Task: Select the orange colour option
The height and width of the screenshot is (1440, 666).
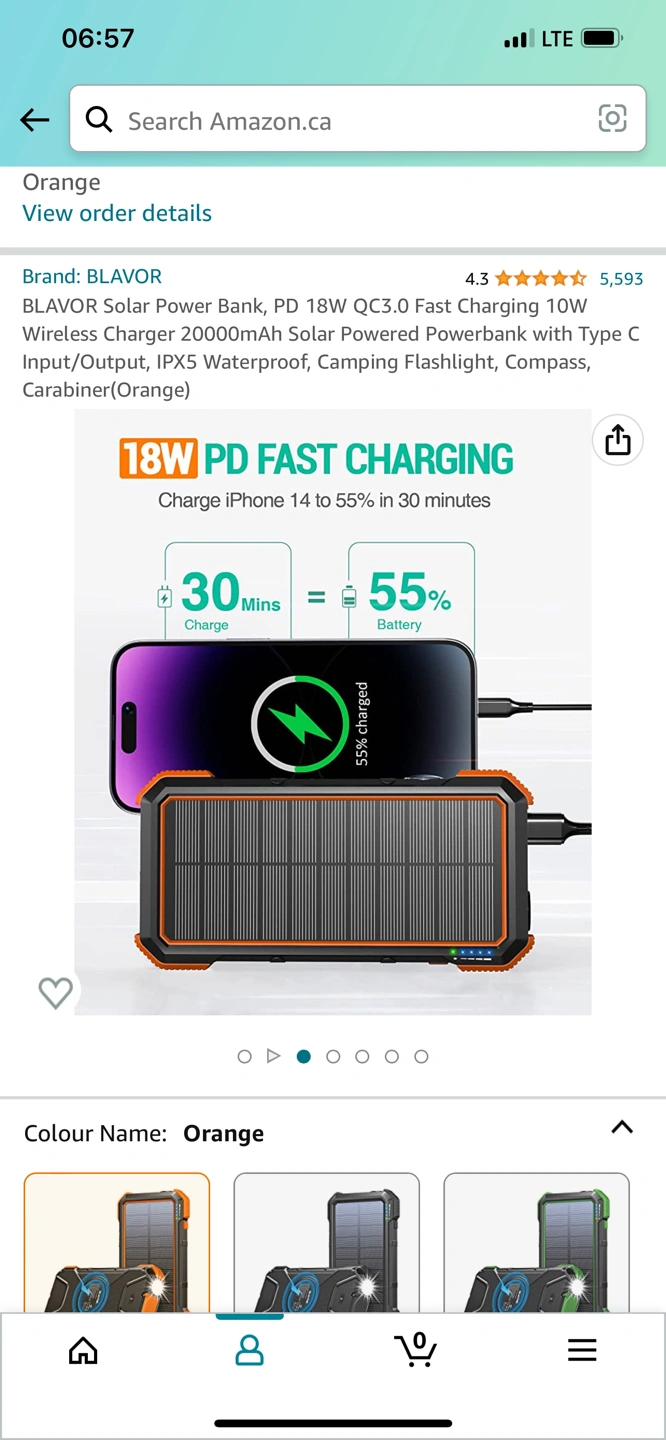Action: pos(117,1242)
